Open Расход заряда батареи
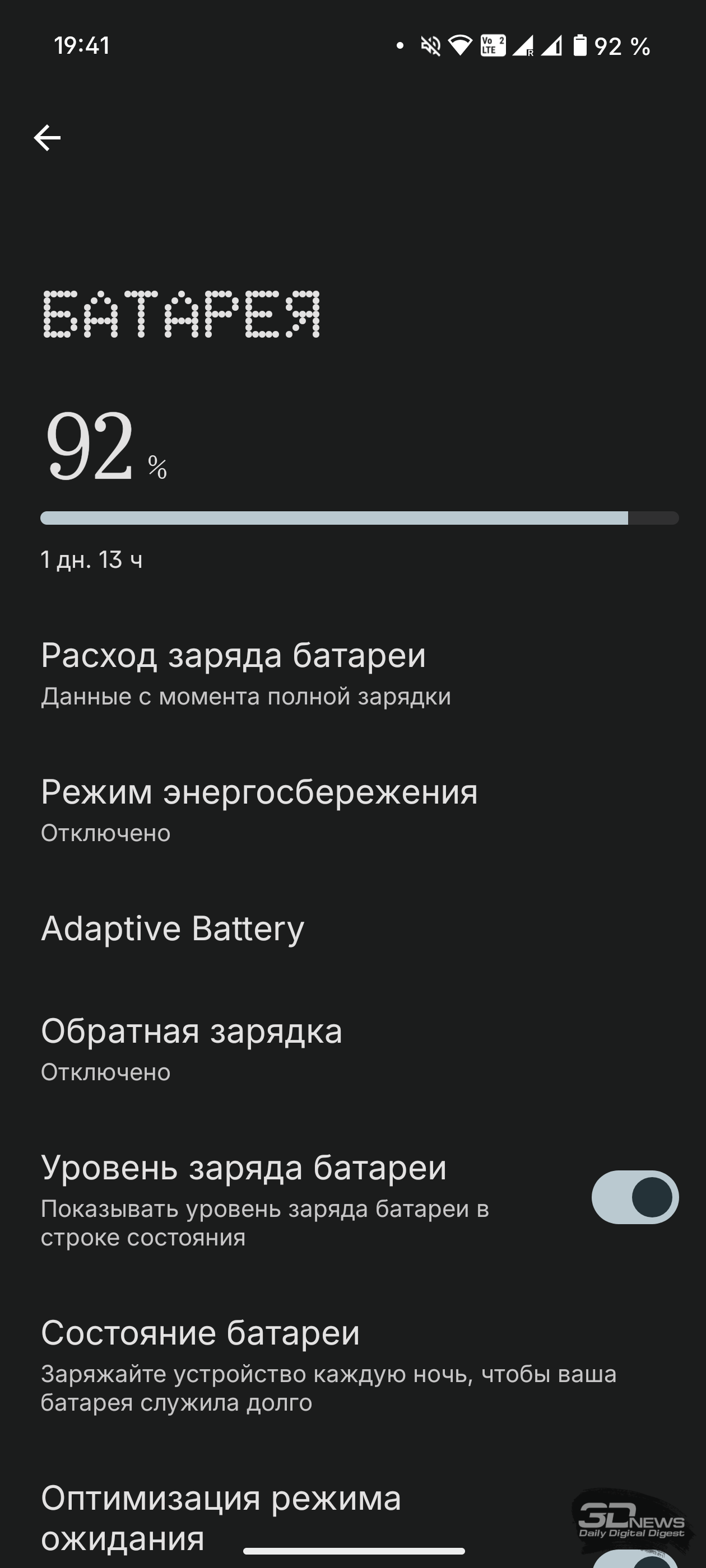The height and width of the screenshot is (1568, 706). (352, 673)
